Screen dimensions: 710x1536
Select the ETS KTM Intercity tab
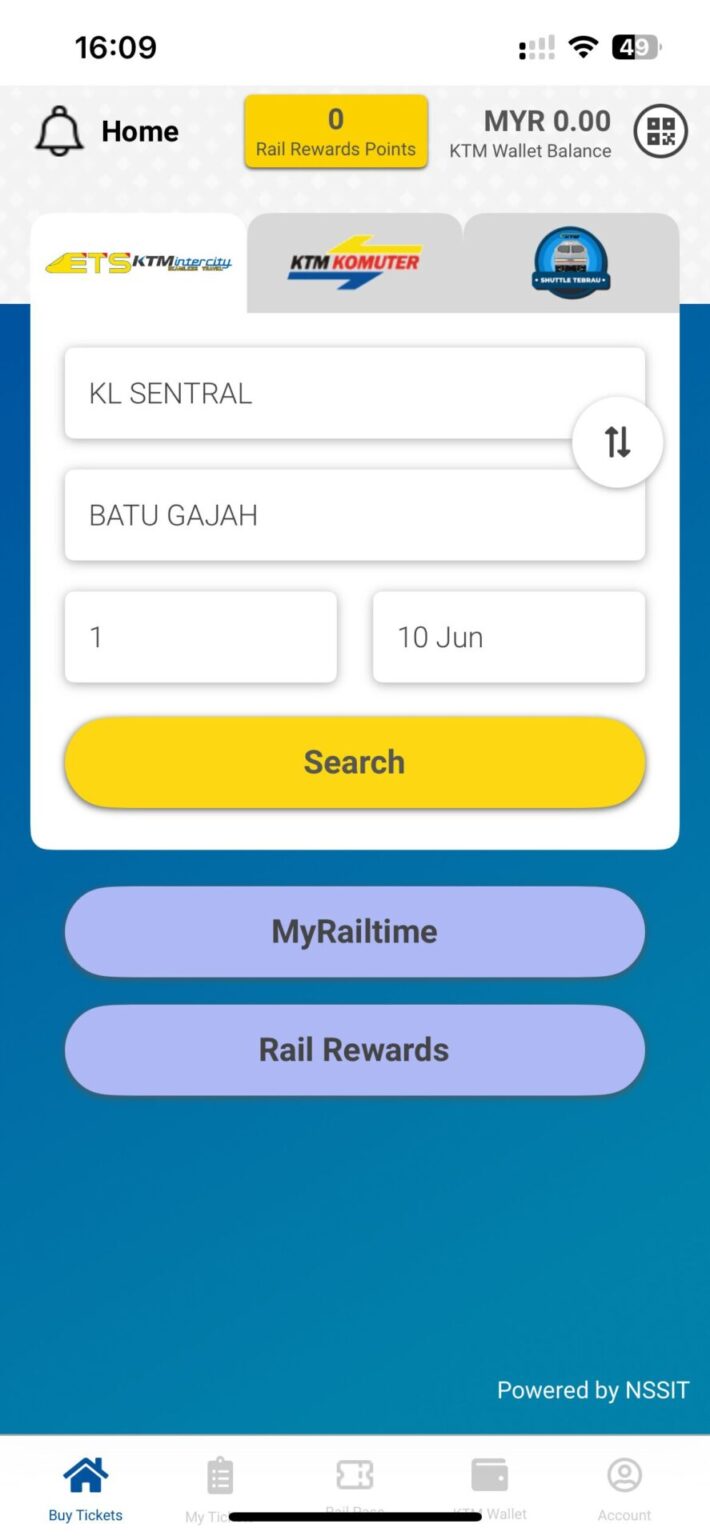click(138, 263)
